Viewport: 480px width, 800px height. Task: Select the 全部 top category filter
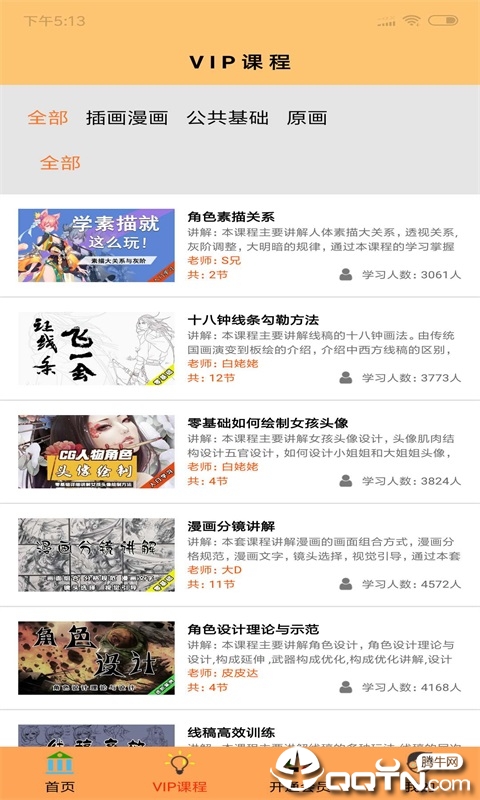click(x=47, y=118)
